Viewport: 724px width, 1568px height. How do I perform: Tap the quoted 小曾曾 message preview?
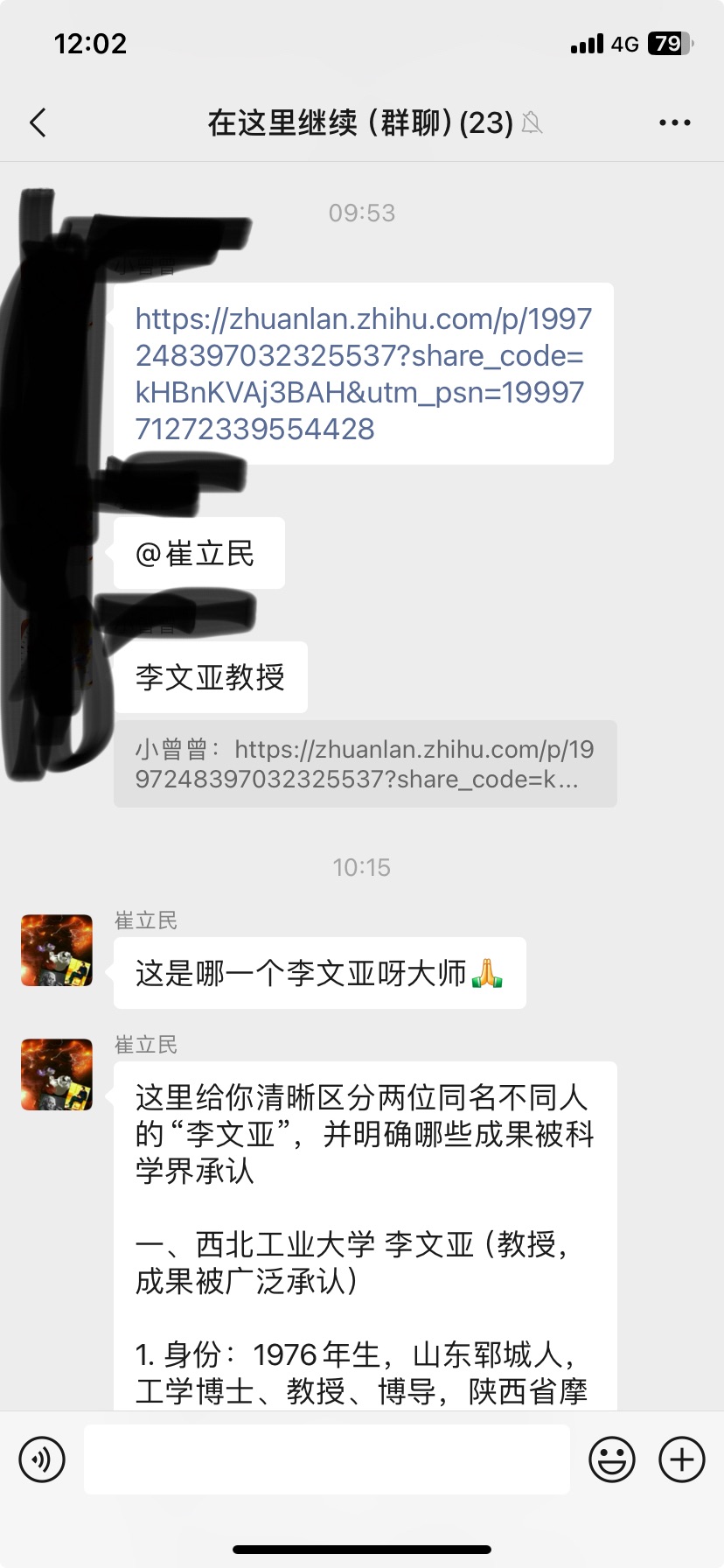(365, 764)
